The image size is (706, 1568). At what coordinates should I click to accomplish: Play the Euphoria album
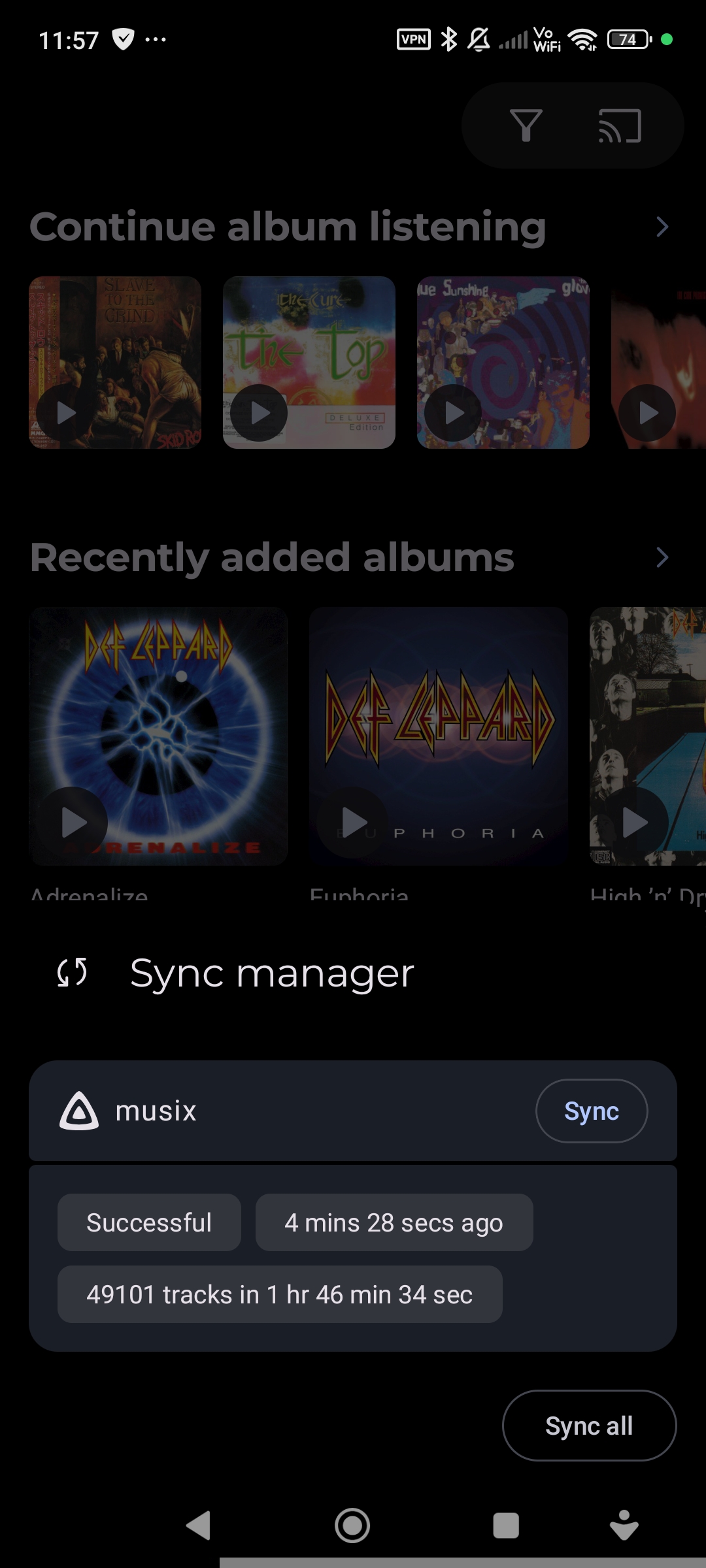(x=353, y=822)
